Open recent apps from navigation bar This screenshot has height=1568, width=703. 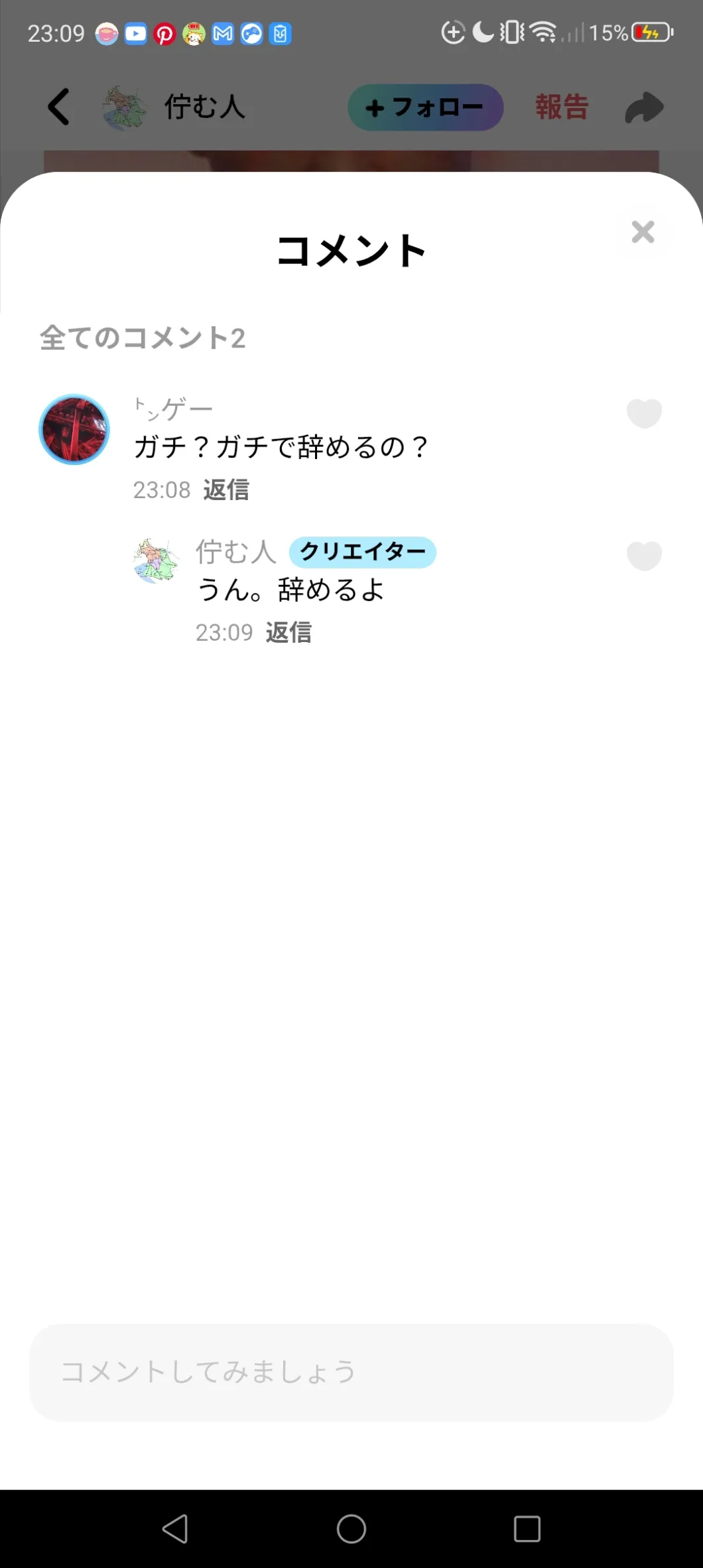[527, 1529]
